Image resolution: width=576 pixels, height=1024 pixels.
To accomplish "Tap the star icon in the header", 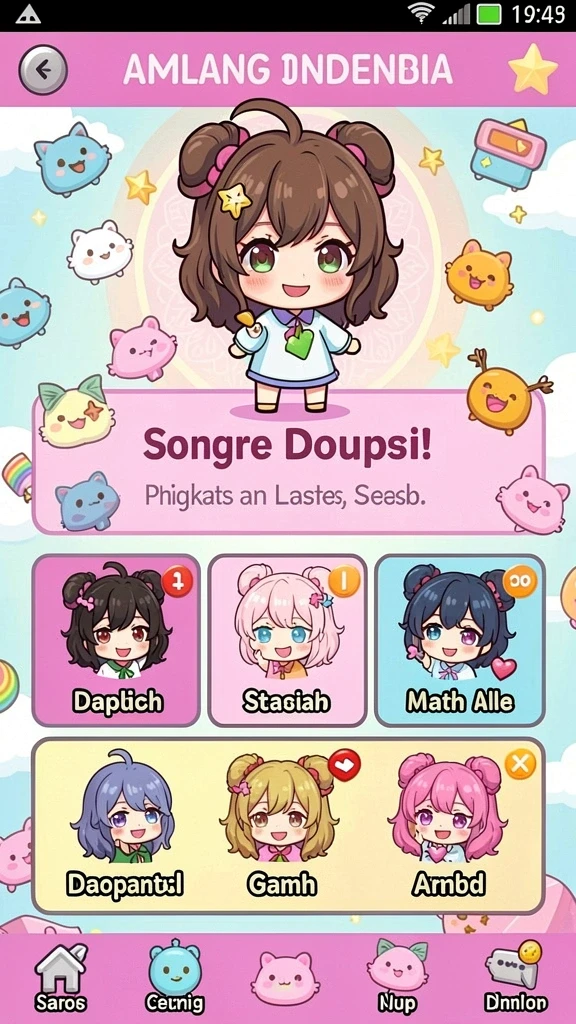I will point(533,69).
